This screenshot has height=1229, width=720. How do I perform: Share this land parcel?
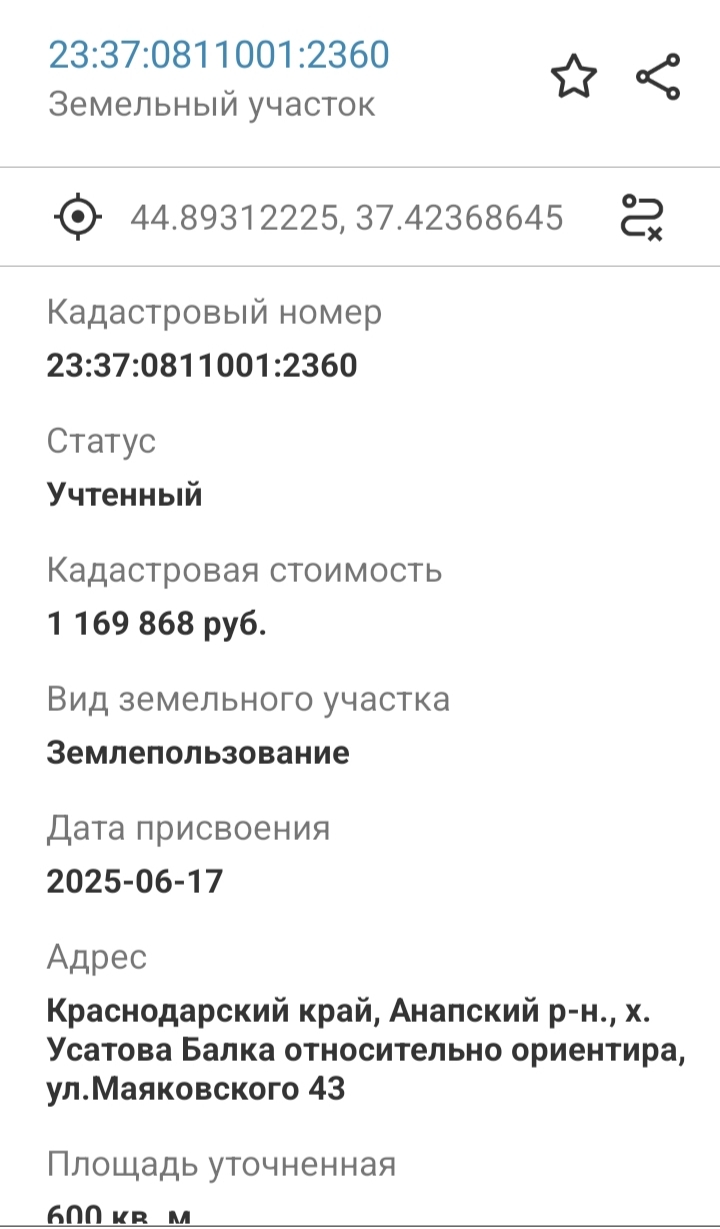click(x=658, y=77)
